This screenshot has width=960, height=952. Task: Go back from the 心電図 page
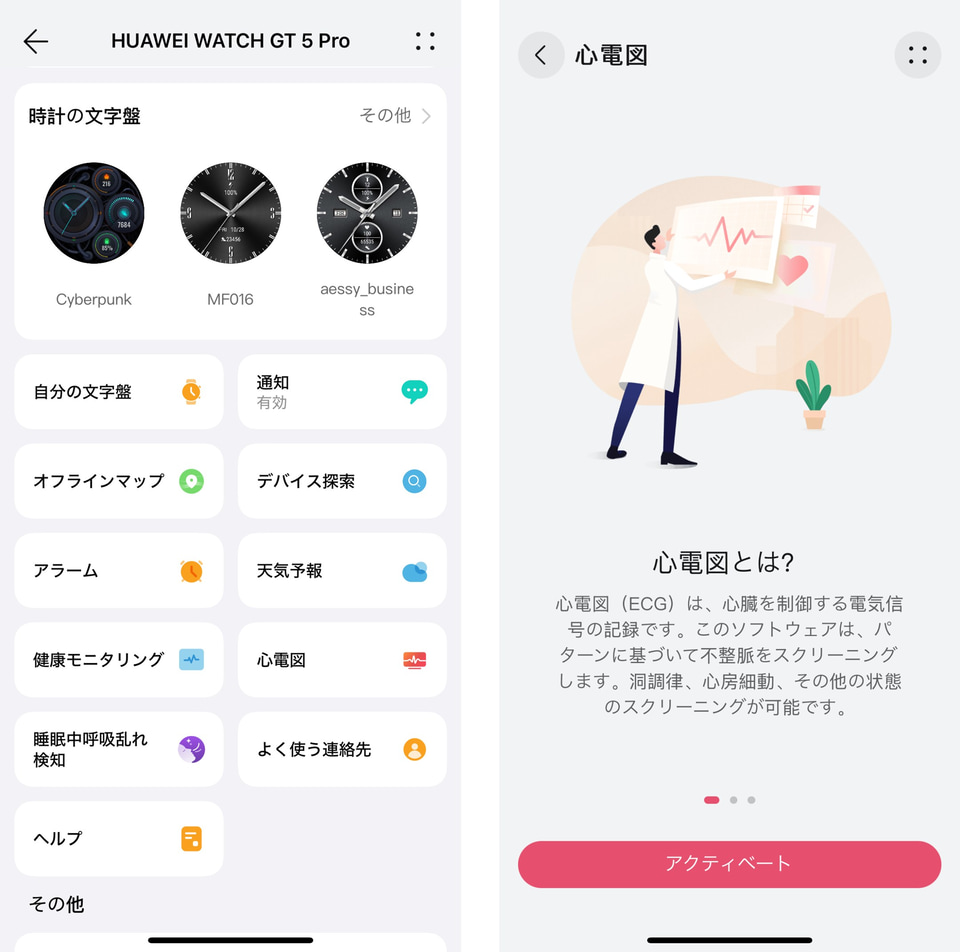point(541,55)
